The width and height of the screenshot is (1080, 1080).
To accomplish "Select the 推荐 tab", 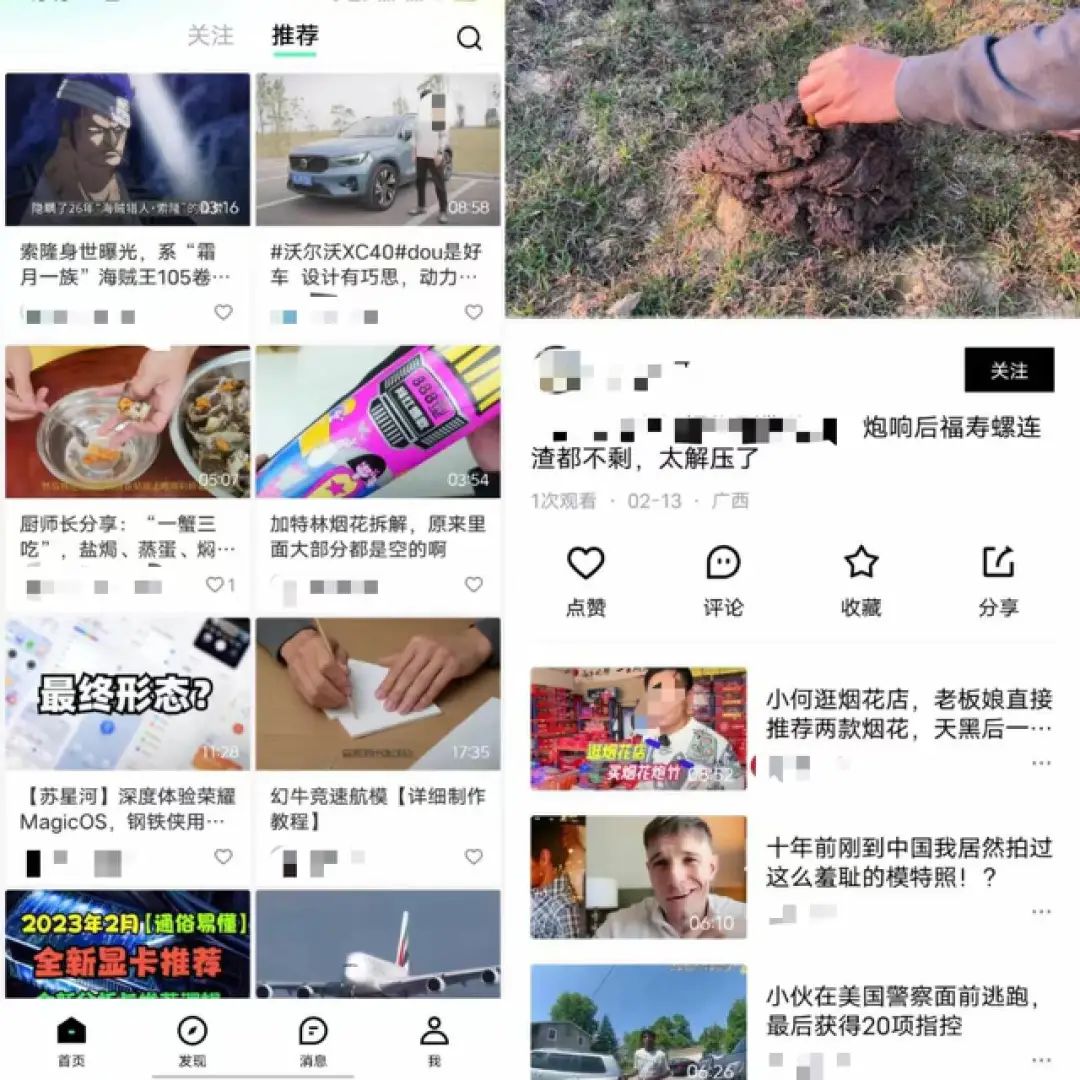I will pos(294,36).
